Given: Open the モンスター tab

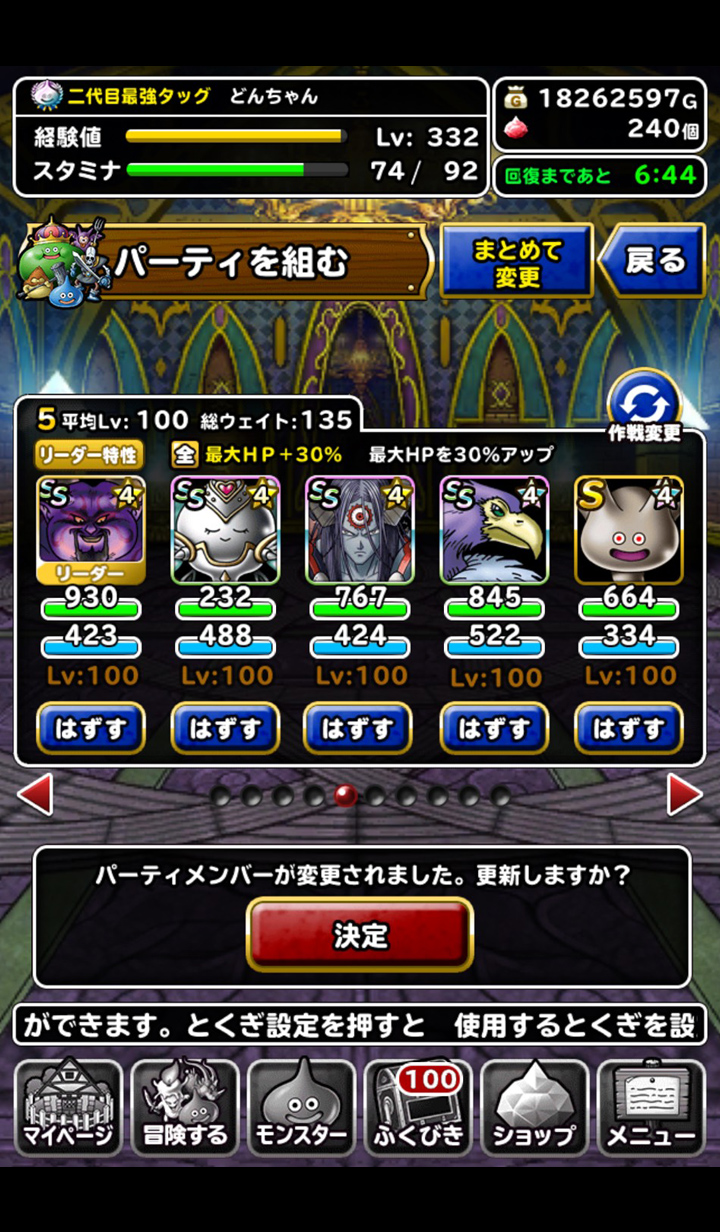Looking at the screenshot, I should (x=302, y=1108).
